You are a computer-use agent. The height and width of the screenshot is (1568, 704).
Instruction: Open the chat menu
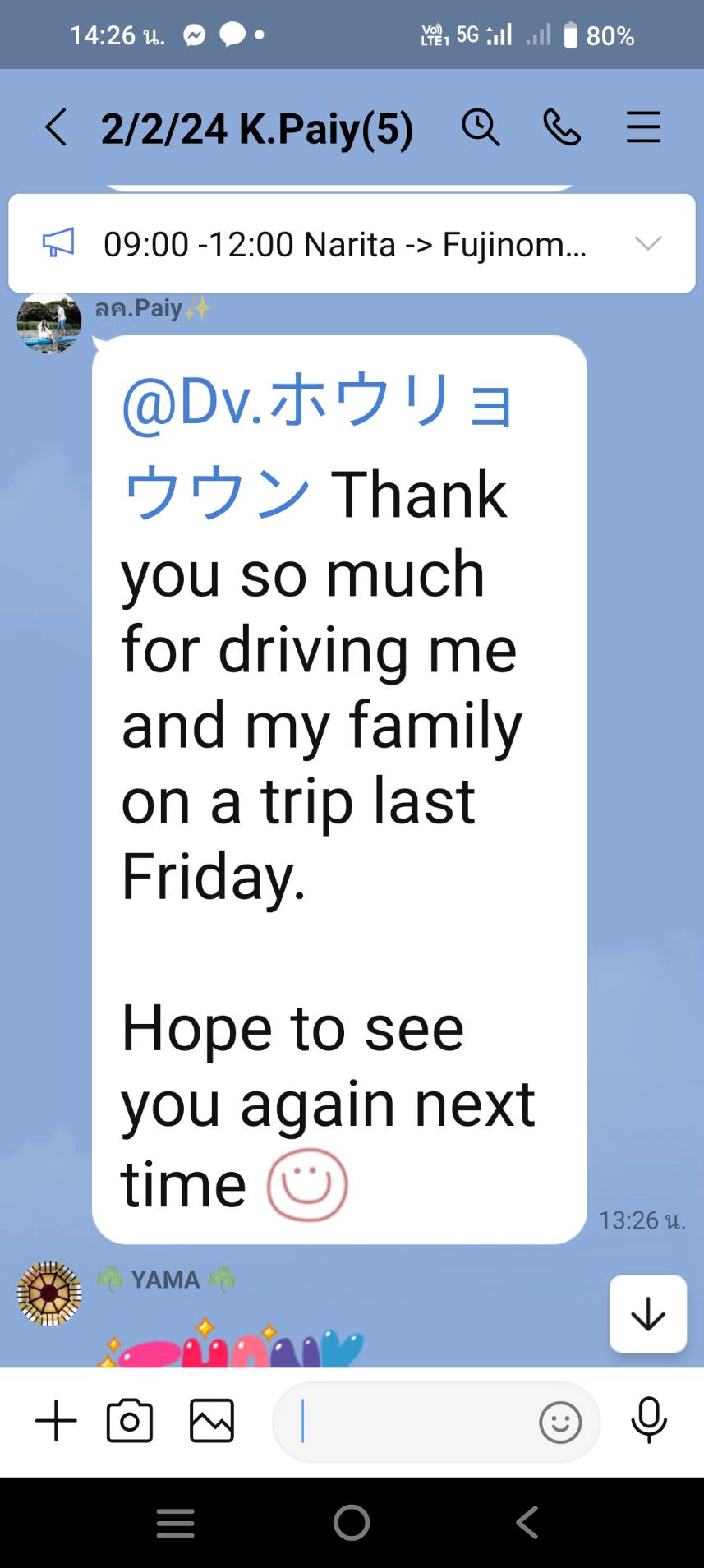(643, 128)
